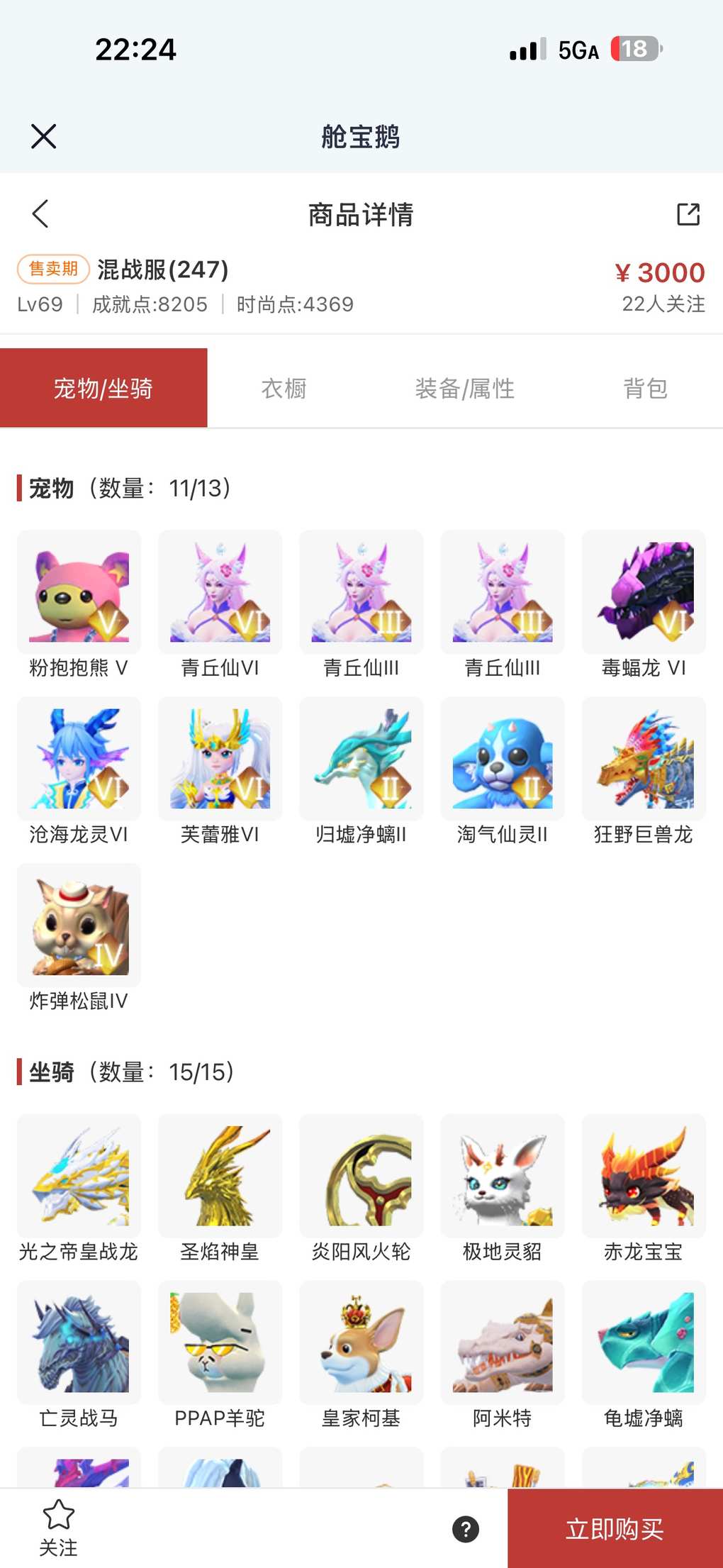Open the 装备/属性 tab
This screenshot has height=1568, width=723.
click(x=464, y=389)
